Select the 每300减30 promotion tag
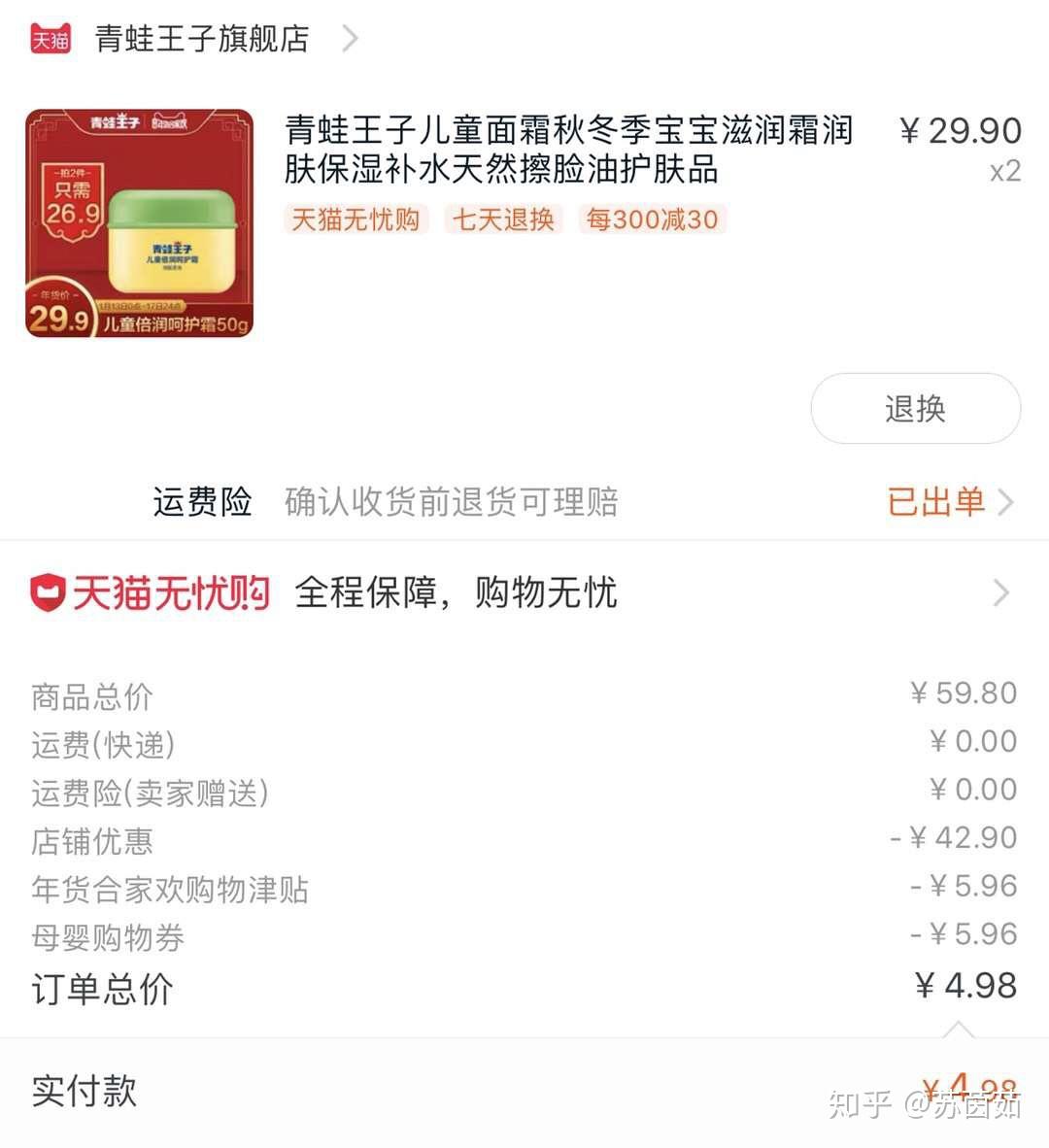The width and height of the screenshot is (1049, 1148). (652, 219)
